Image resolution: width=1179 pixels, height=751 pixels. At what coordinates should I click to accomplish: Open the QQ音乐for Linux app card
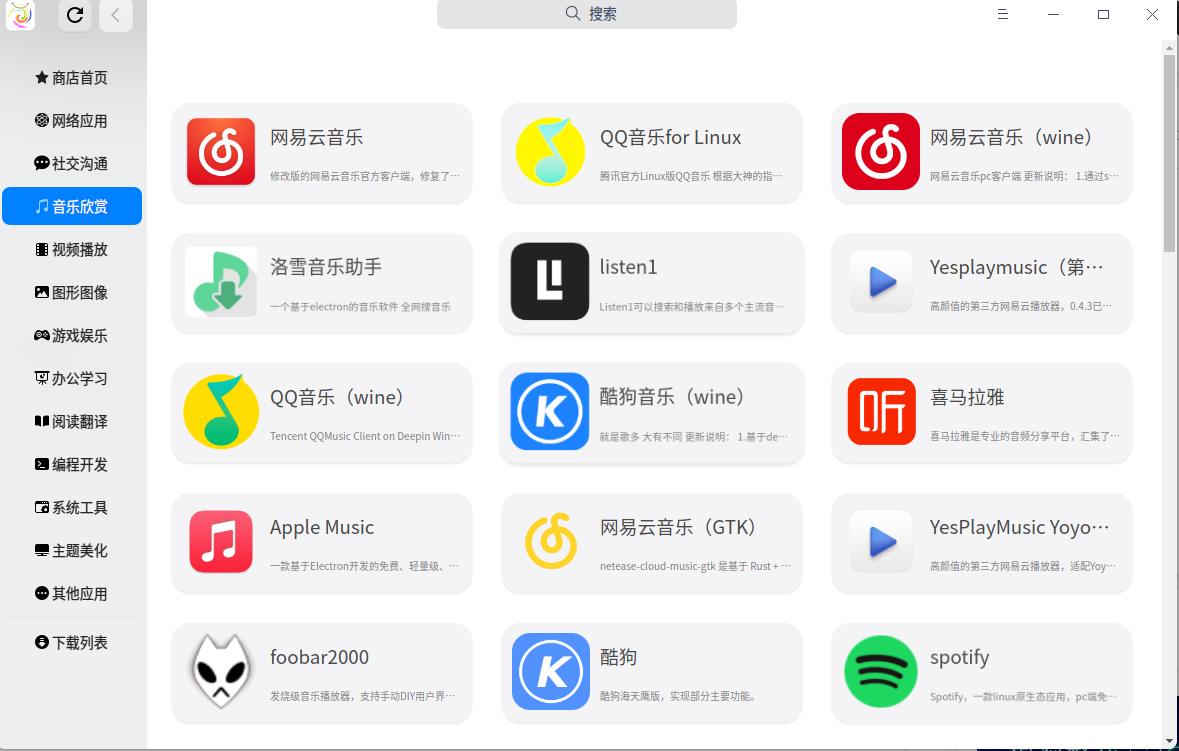tap(651, 153)
